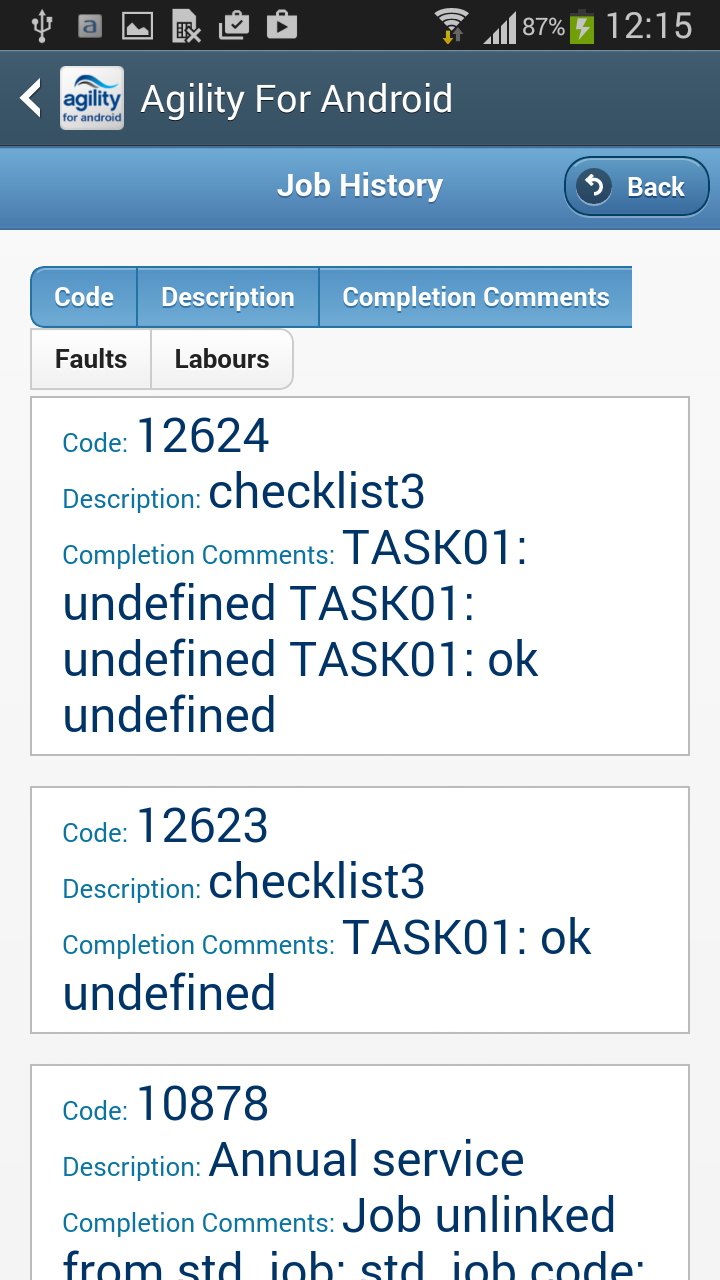Toggle the Faults column filter
This screenshot has height=1280, width=720.
coord(91,359)
